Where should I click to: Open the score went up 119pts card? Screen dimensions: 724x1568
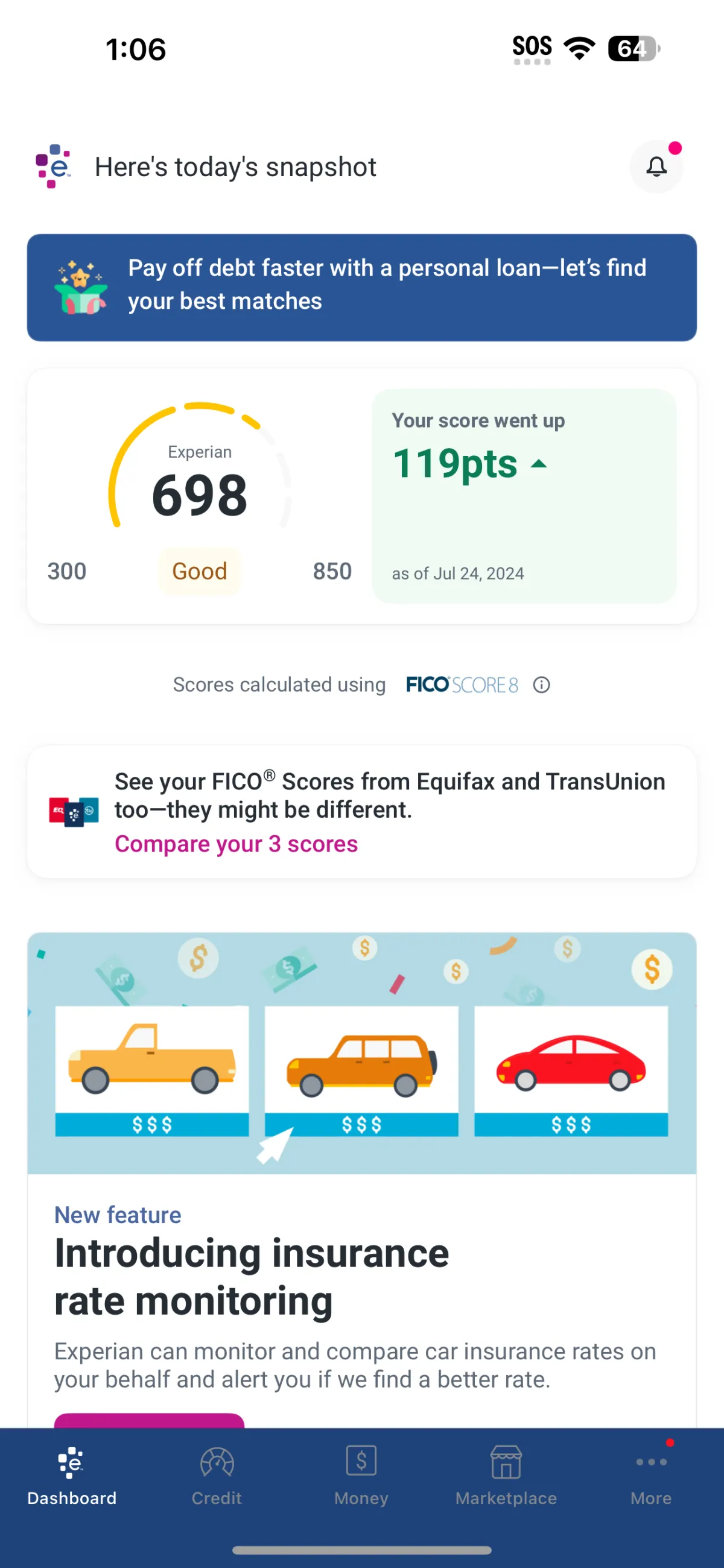(524, 496)
